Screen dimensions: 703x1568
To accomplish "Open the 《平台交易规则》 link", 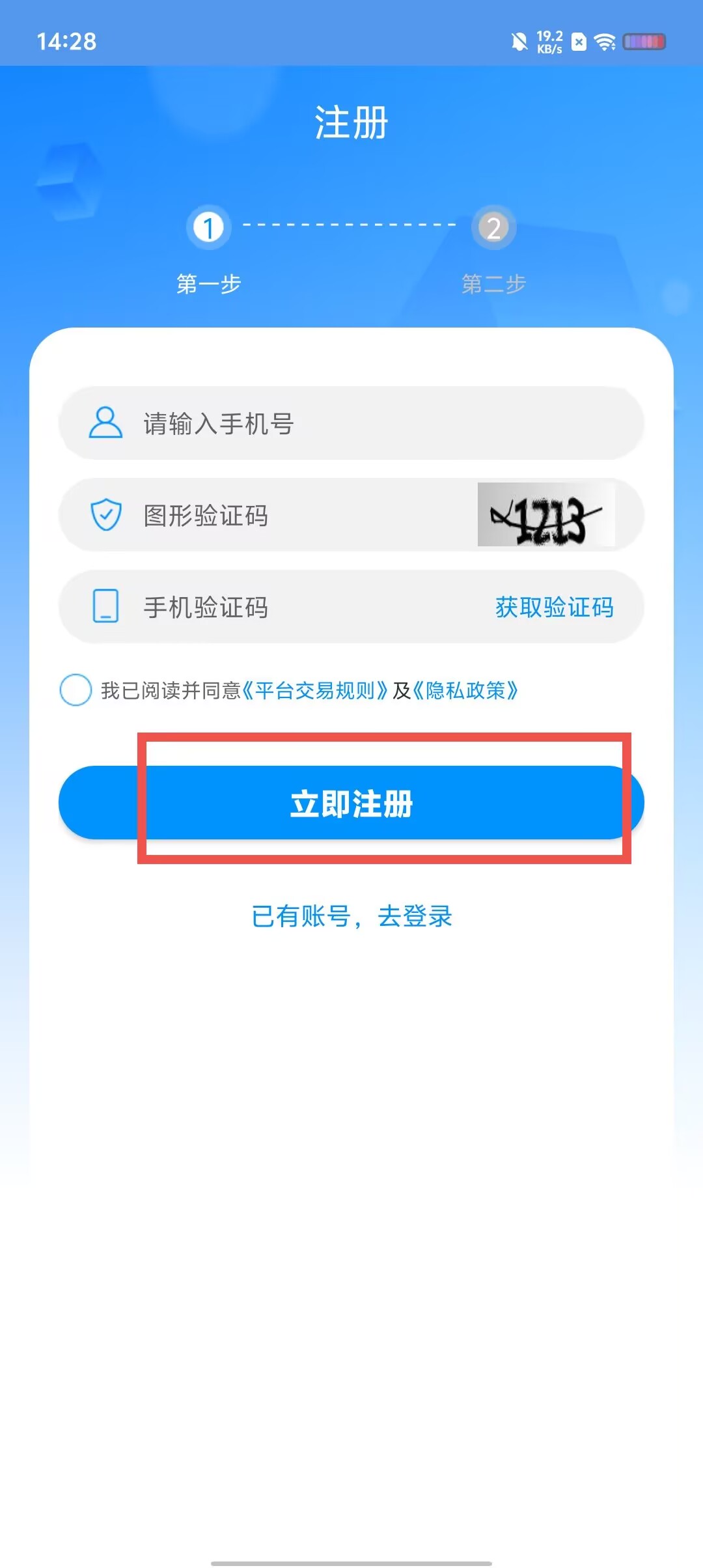I will point(315,690).
